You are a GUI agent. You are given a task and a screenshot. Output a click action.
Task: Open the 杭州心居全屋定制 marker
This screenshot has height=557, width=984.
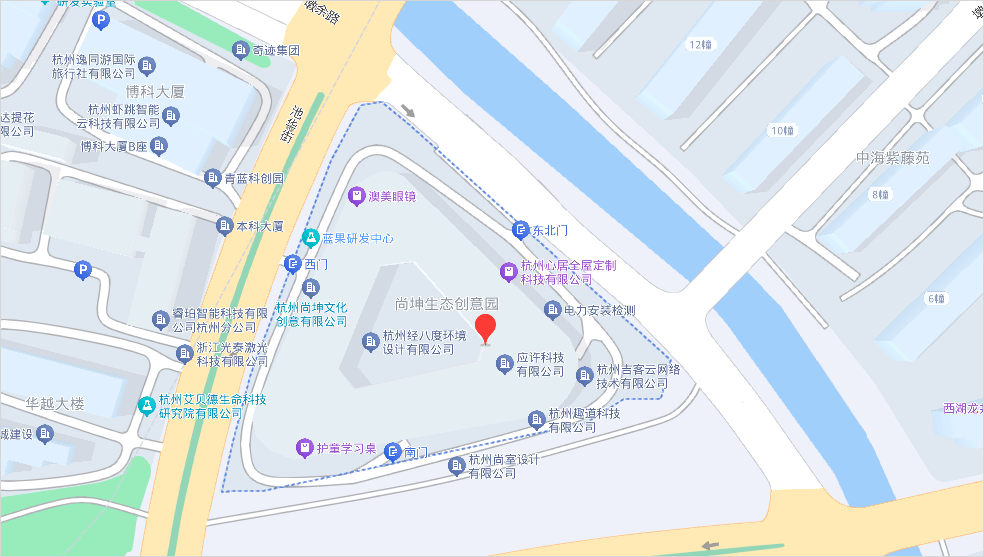pos(509,272)
